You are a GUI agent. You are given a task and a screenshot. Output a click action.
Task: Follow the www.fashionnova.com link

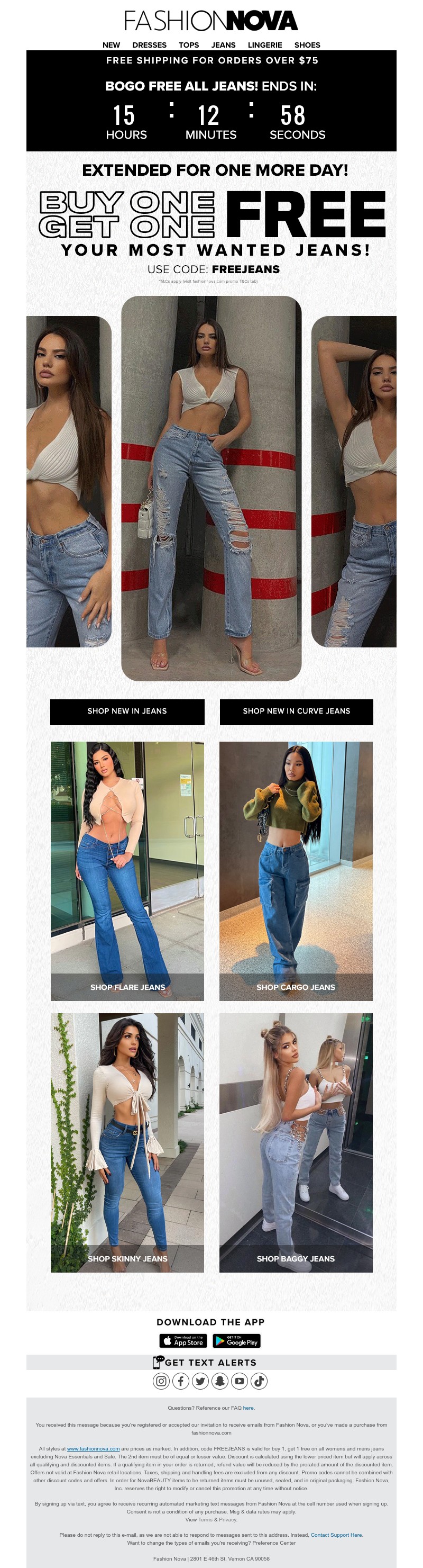coord(93,1449)
